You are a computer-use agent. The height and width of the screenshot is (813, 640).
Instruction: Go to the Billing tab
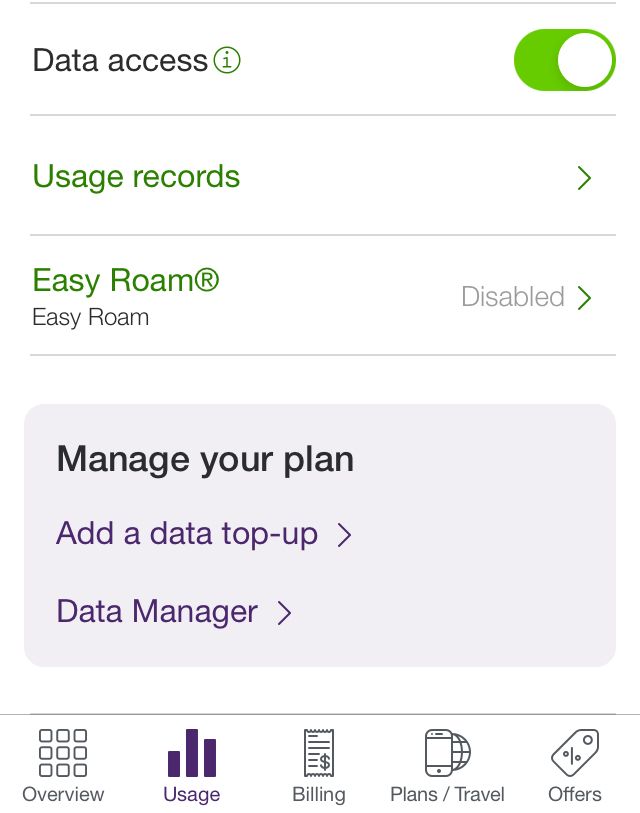[319, 765]
